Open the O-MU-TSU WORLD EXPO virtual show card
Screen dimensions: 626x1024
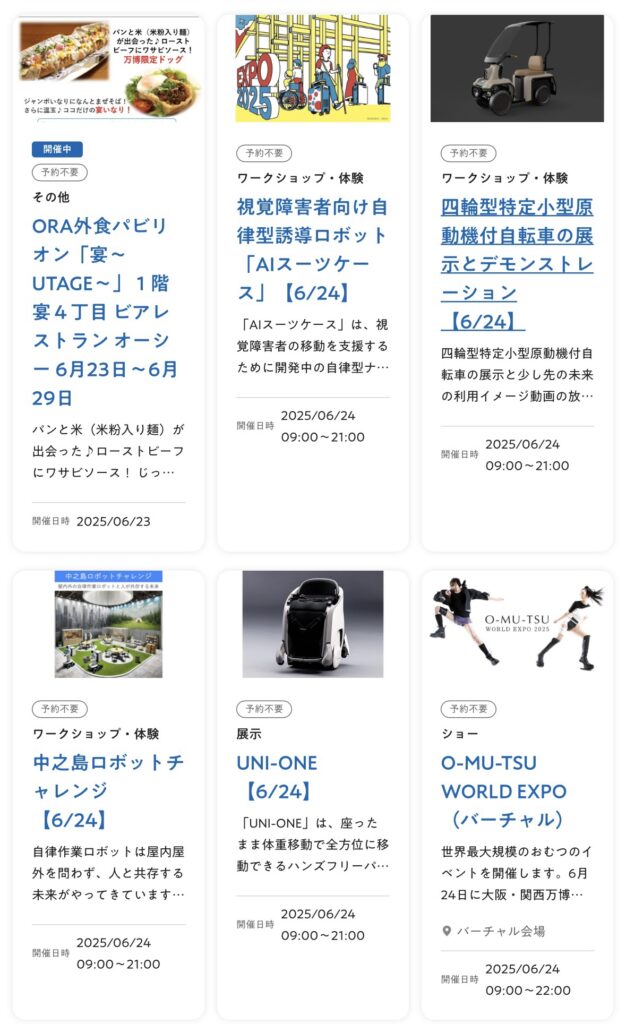(504, 790)
